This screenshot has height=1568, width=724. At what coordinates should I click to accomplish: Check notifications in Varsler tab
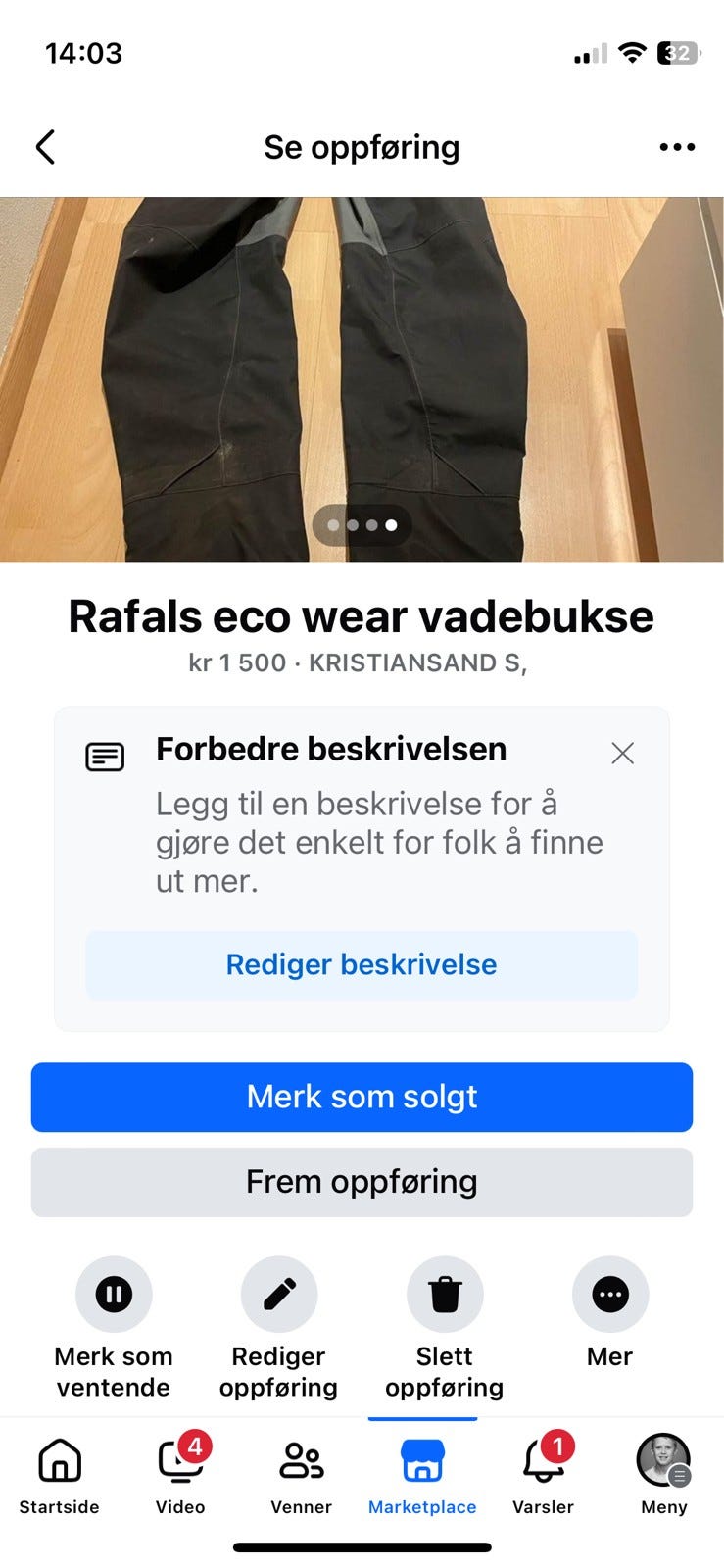543,1476
